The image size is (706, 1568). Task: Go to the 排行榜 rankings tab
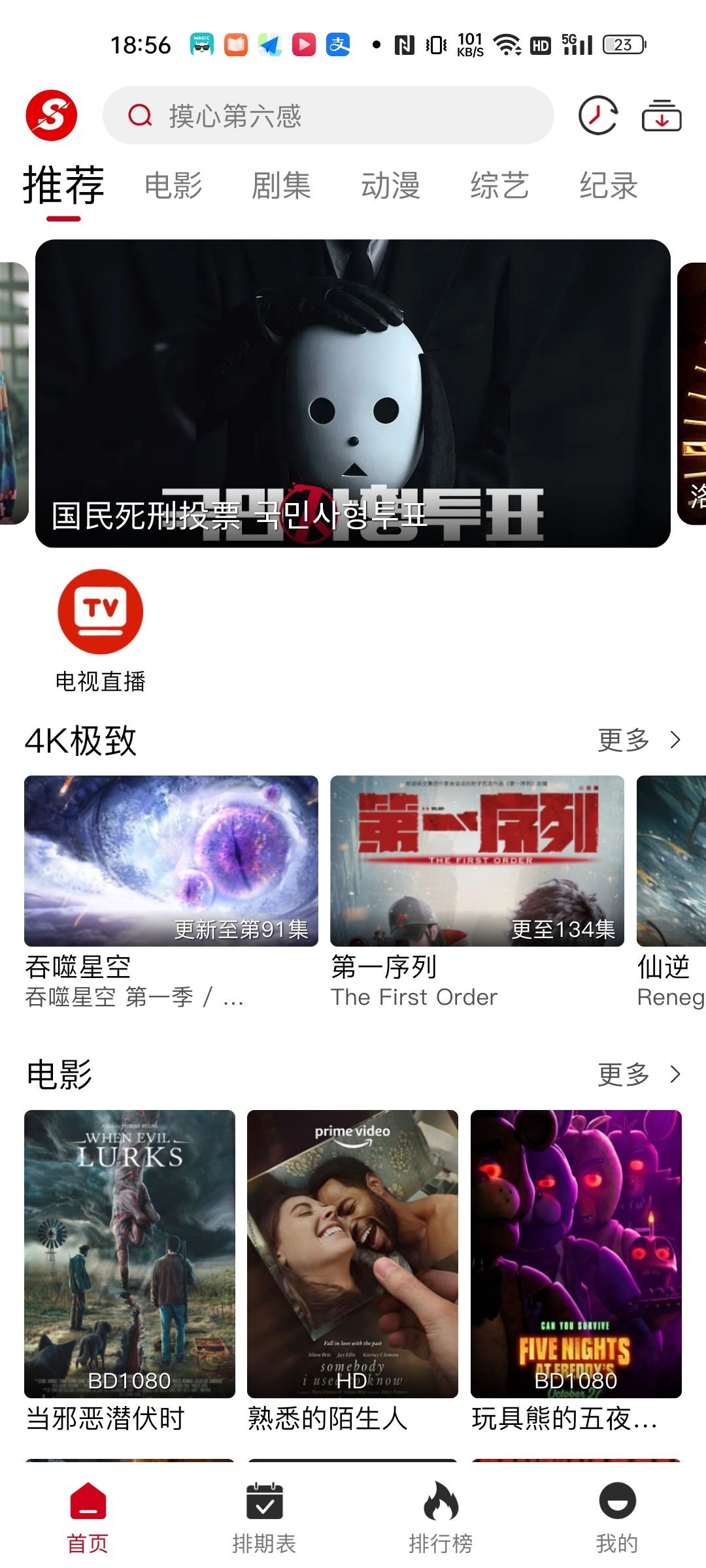point(441,1517)
